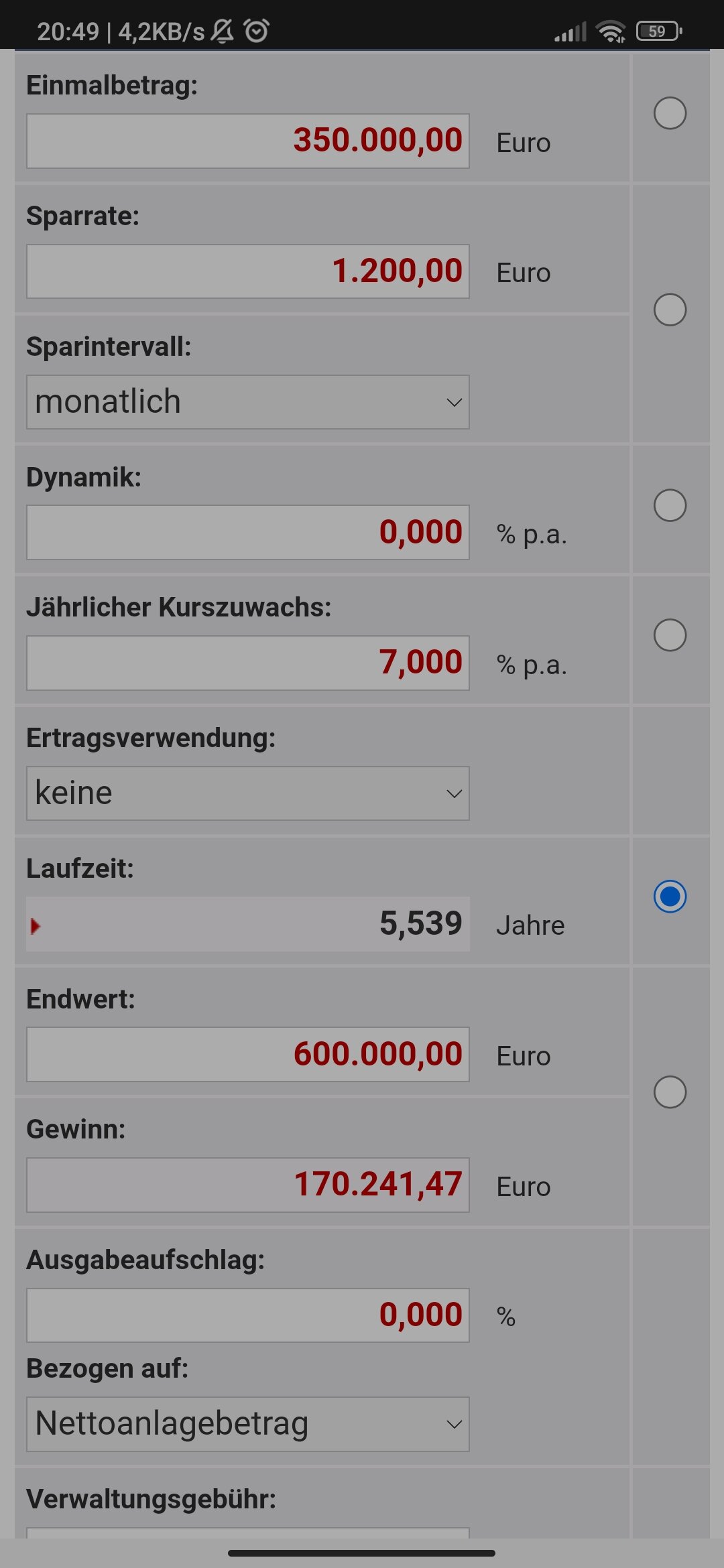Edit the Einmalbetrag amount field
Image resolution: width=724 pixels, height=1568 pixels.
pyautogui.click(x=247, y=141)
